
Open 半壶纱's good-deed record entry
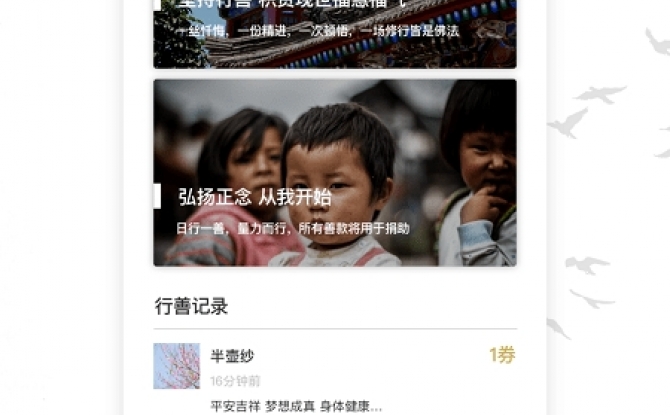[x=335, y=377]
